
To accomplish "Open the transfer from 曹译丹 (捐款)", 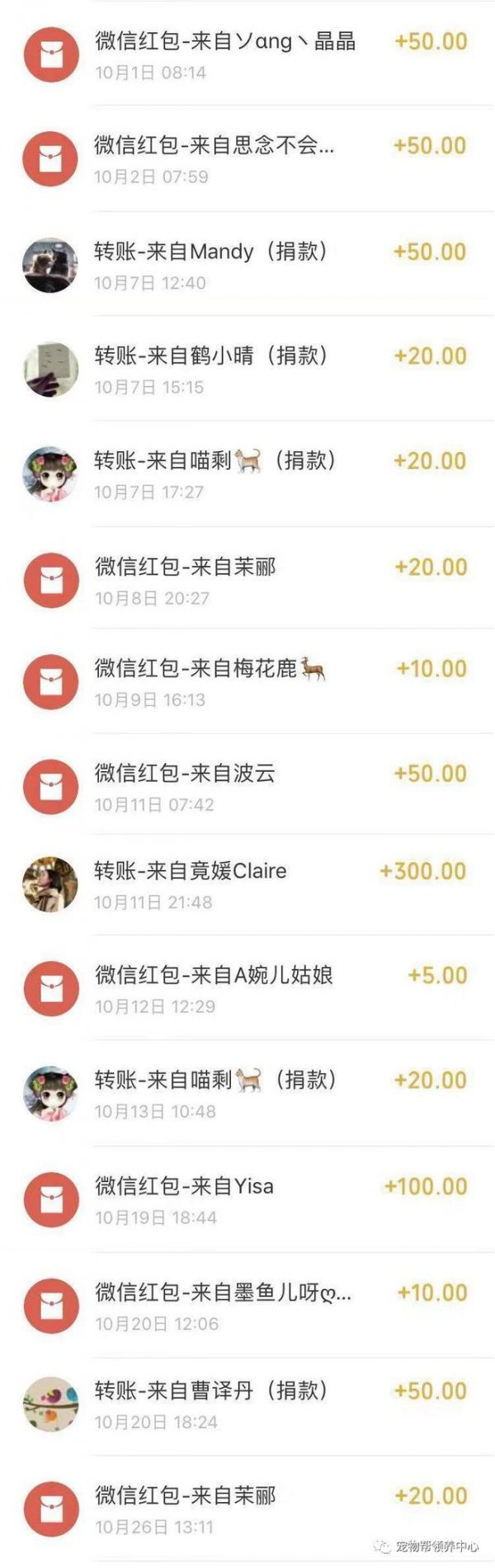I will [247, 1404].
